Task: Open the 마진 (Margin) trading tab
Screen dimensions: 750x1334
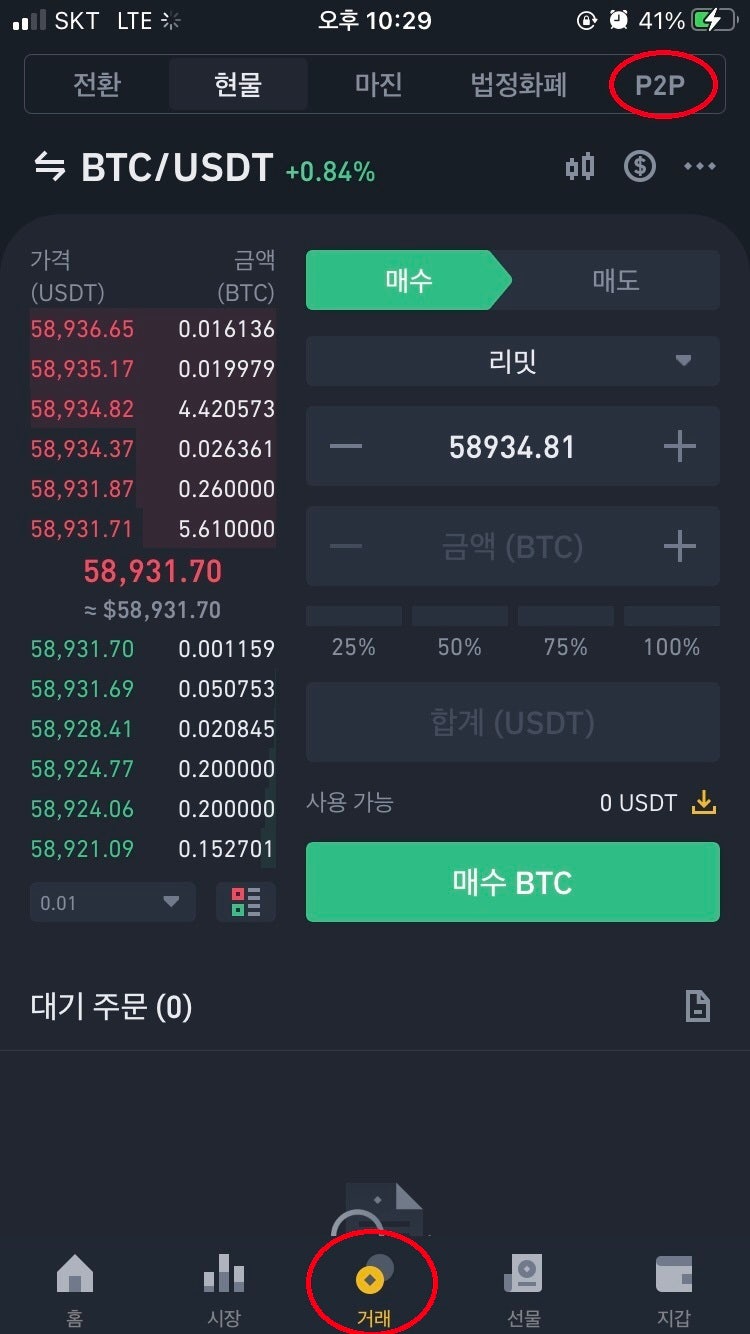Action: [377, 85]
